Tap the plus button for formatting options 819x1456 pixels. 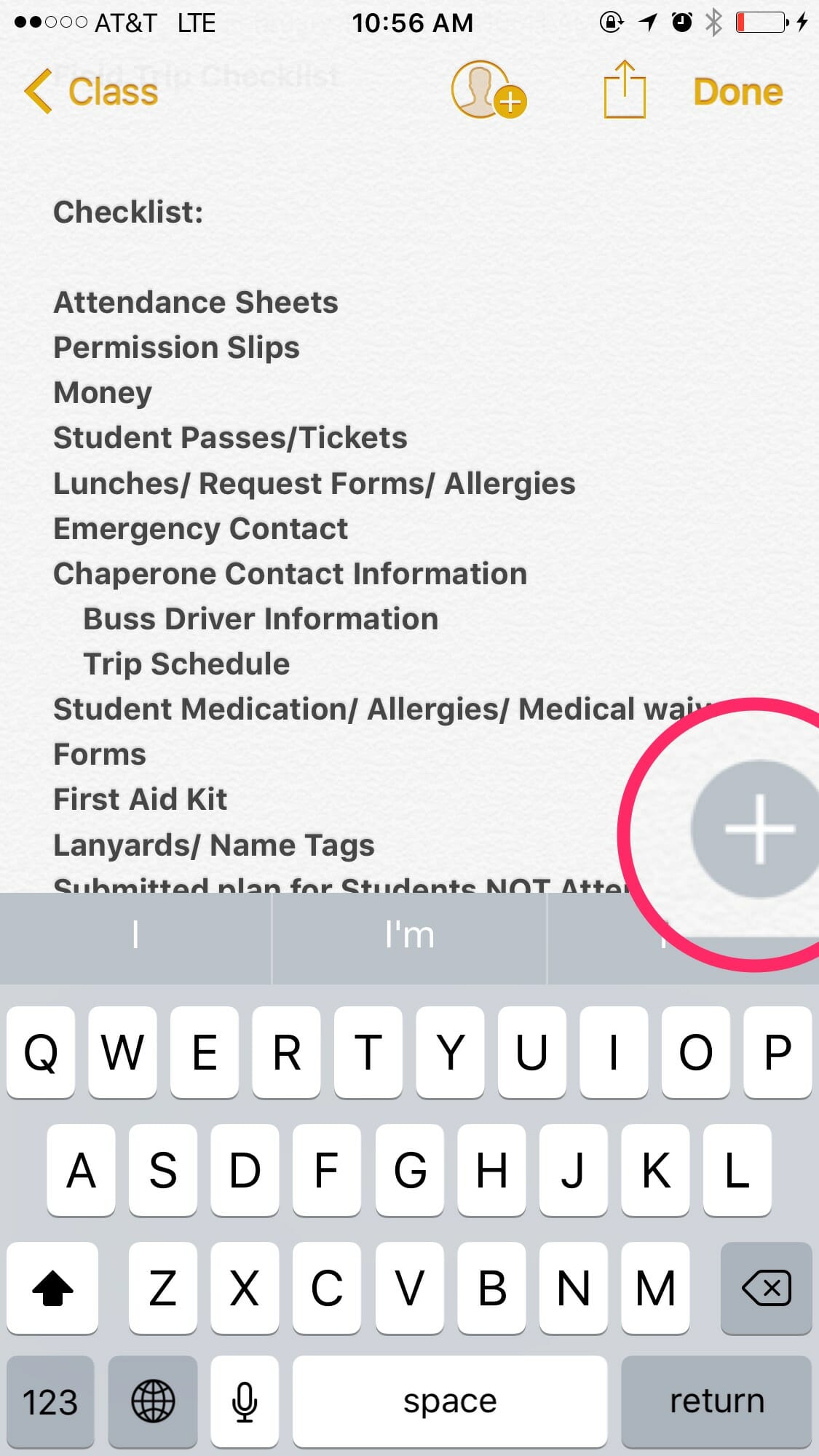click(759, 829)
